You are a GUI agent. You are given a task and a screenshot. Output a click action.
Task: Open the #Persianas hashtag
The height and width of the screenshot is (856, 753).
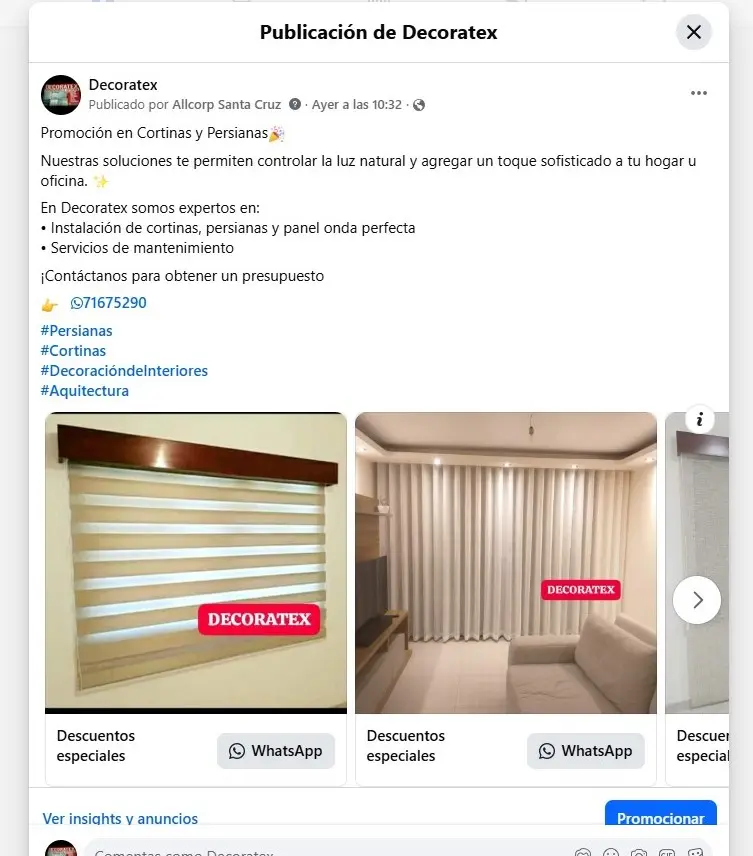pyautogui.click(x=76, y=331)
